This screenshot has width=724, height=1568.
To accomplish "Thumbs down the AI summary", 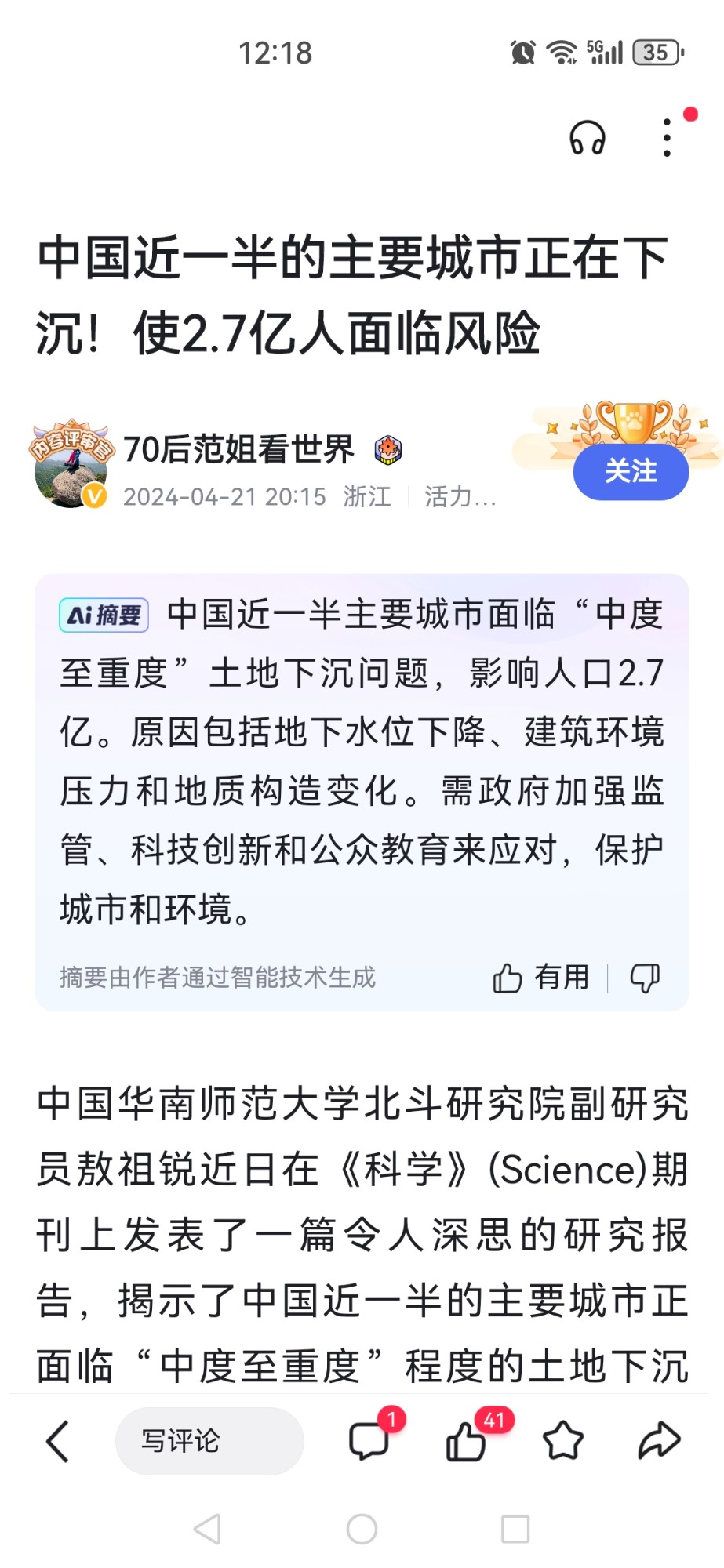I will coord(645,978).
